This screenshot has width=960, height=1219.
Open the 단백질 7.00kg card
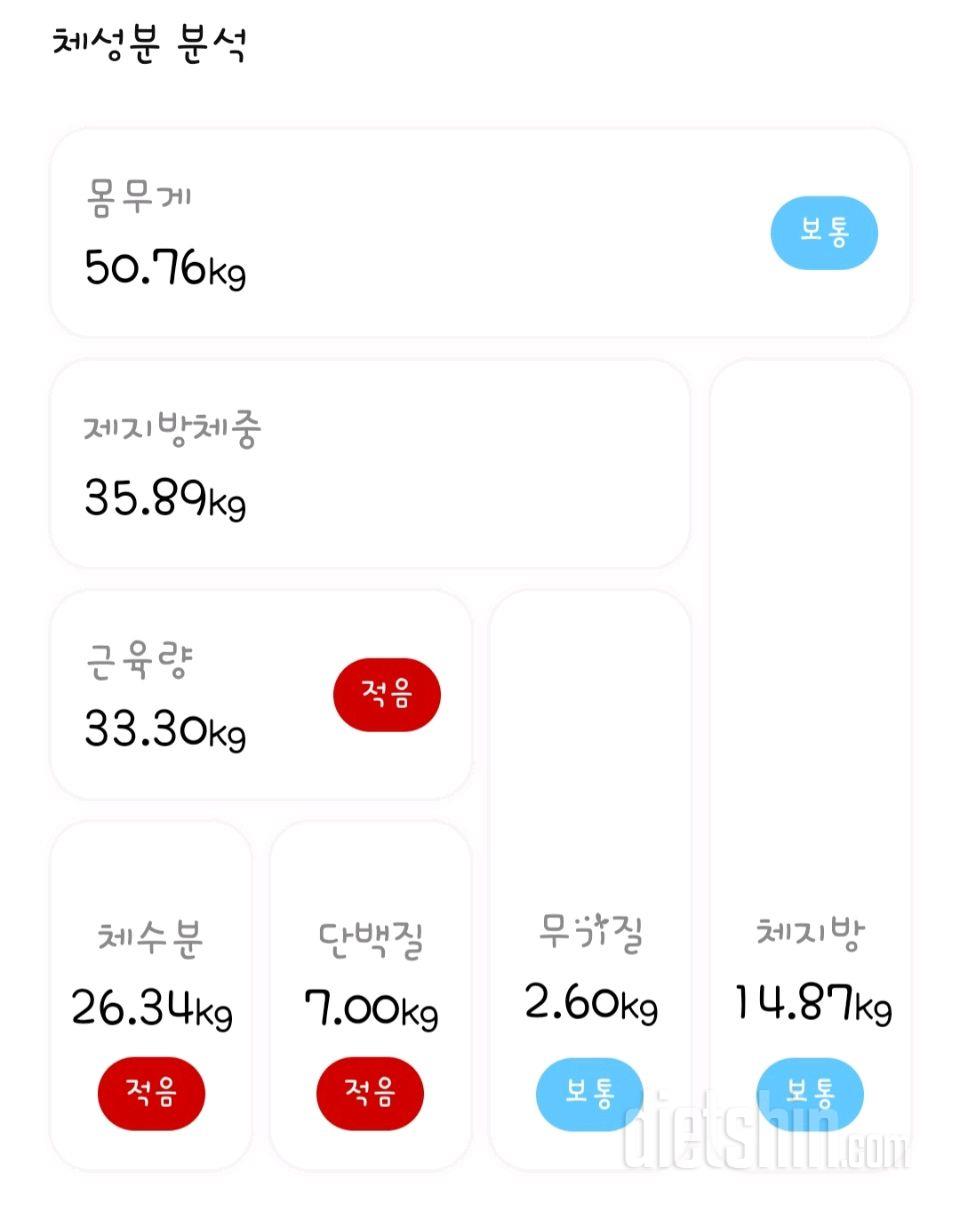pyautogui.click(x=370, y=995)
